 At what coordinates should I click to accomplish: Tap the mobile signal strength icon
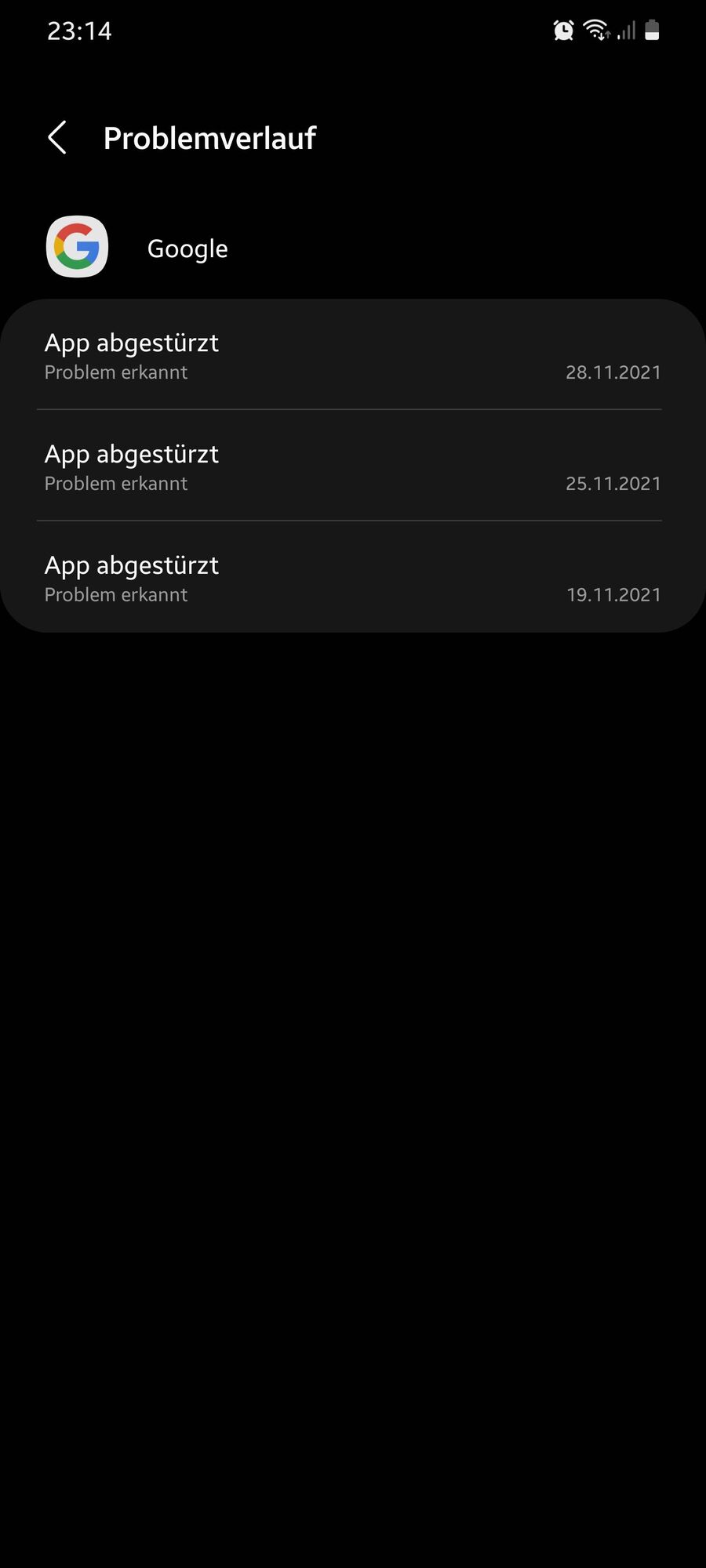coord(625,31)
